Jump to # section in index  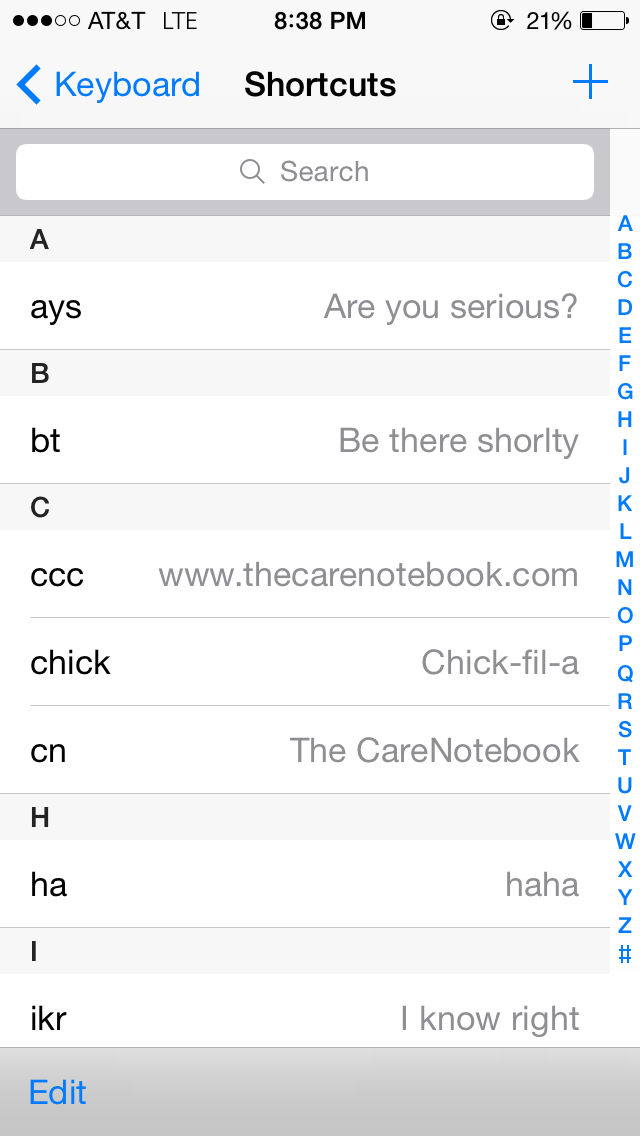[625, 954]
